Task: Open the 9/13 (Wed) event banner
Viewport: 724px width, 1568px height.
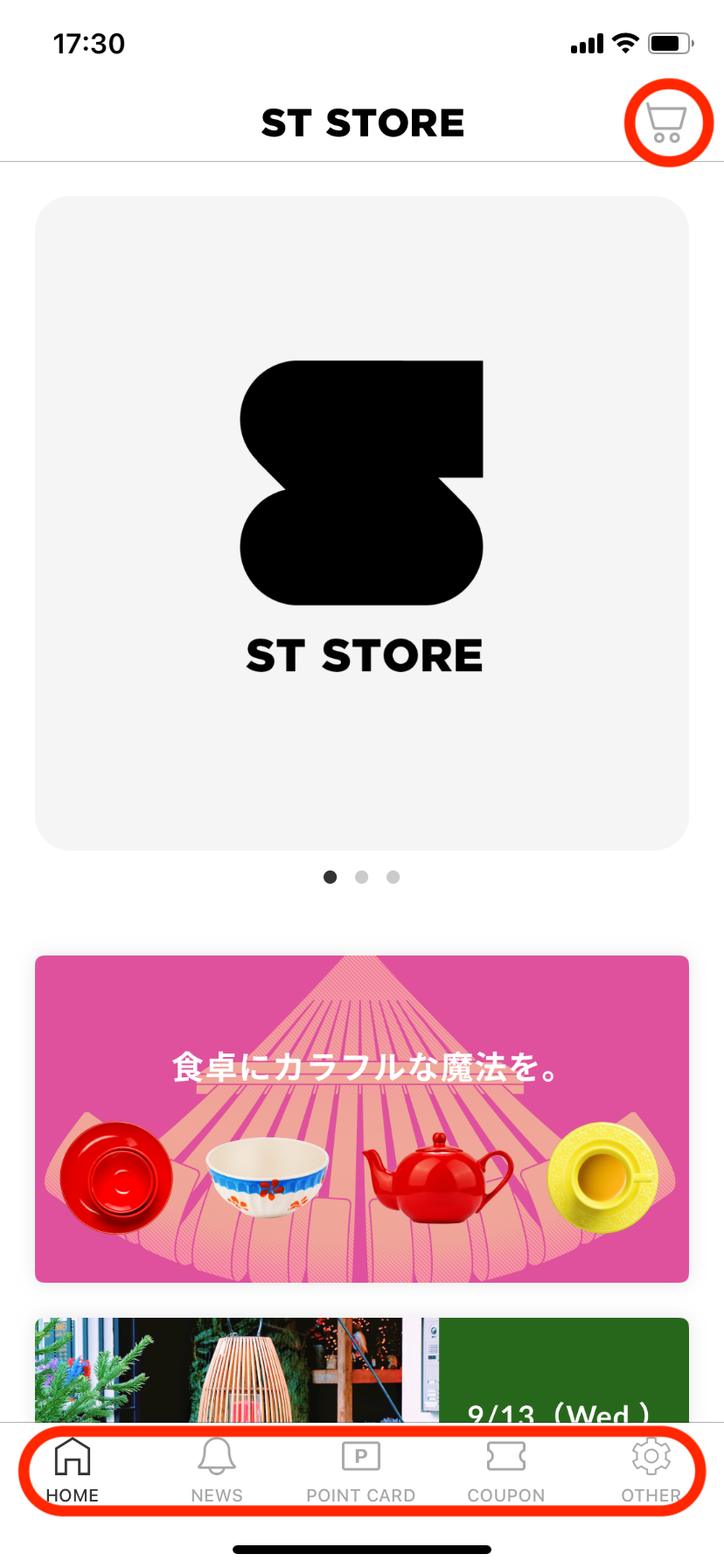Action: (362, 1369)
